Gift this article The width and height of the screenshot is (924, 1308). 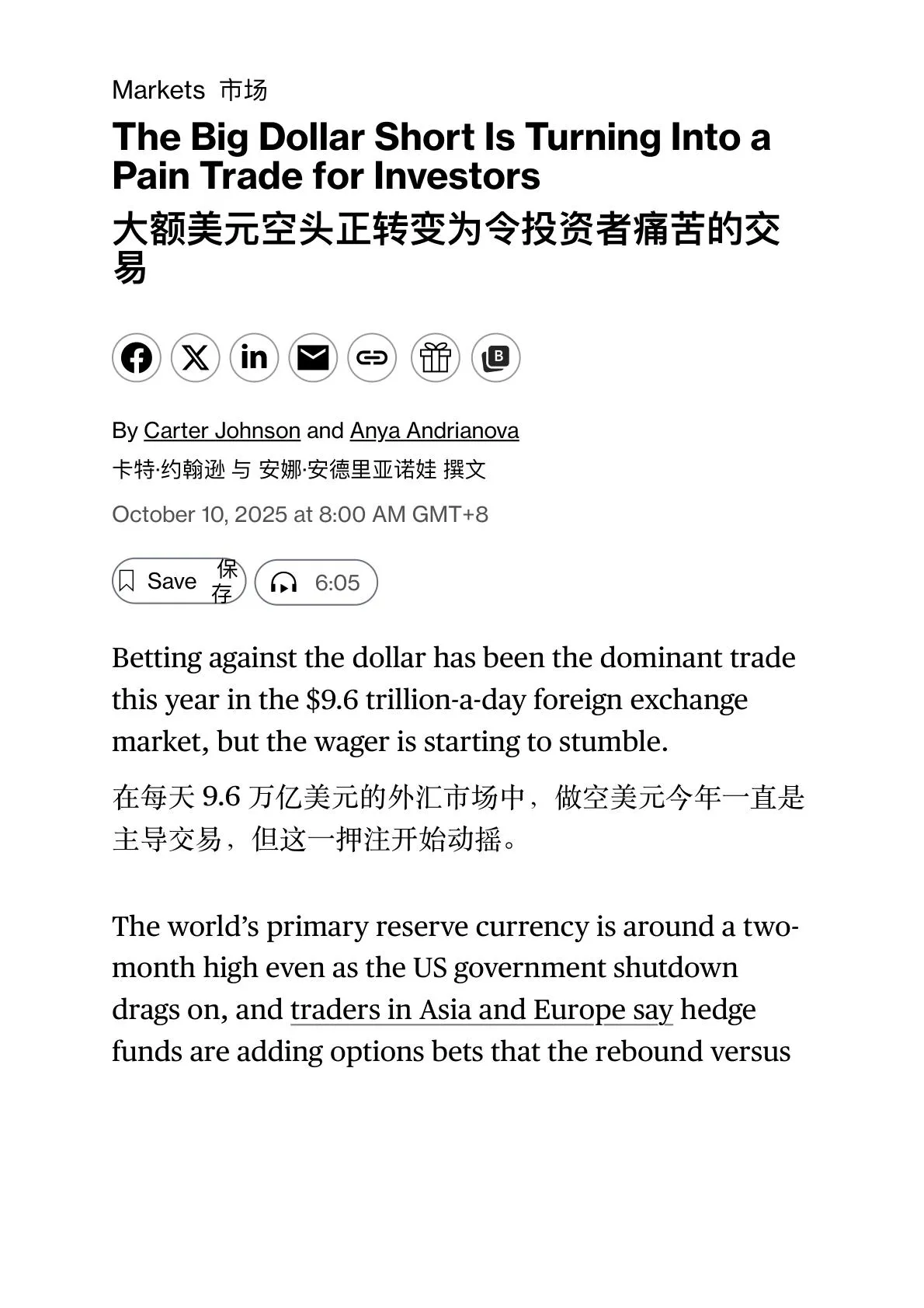tap(435, 357)
